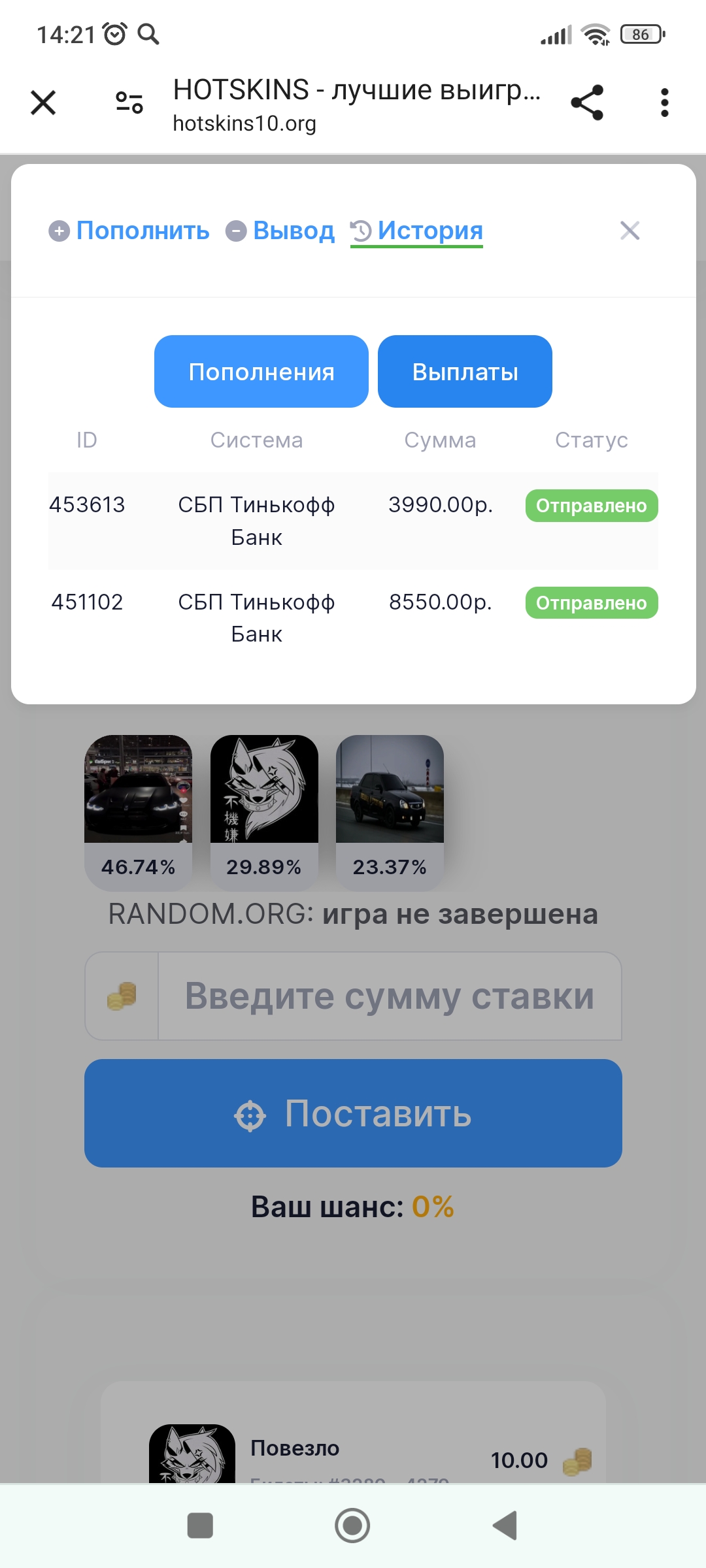Select the Выплаты filter button

tap(465, 371)
